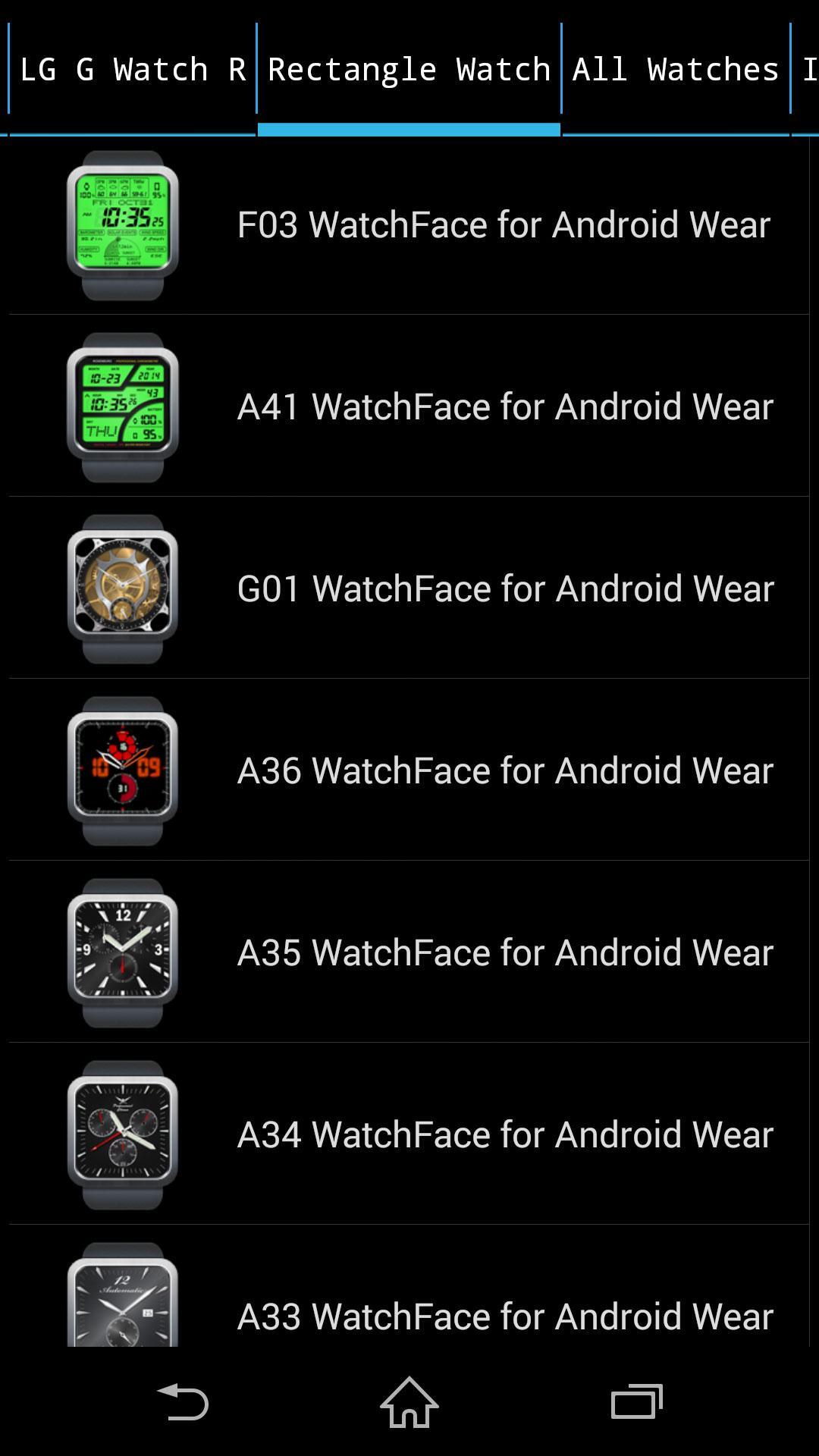Select the F03 green digital watch face thumbnail

pyautogui.click(x=124, y=224)
